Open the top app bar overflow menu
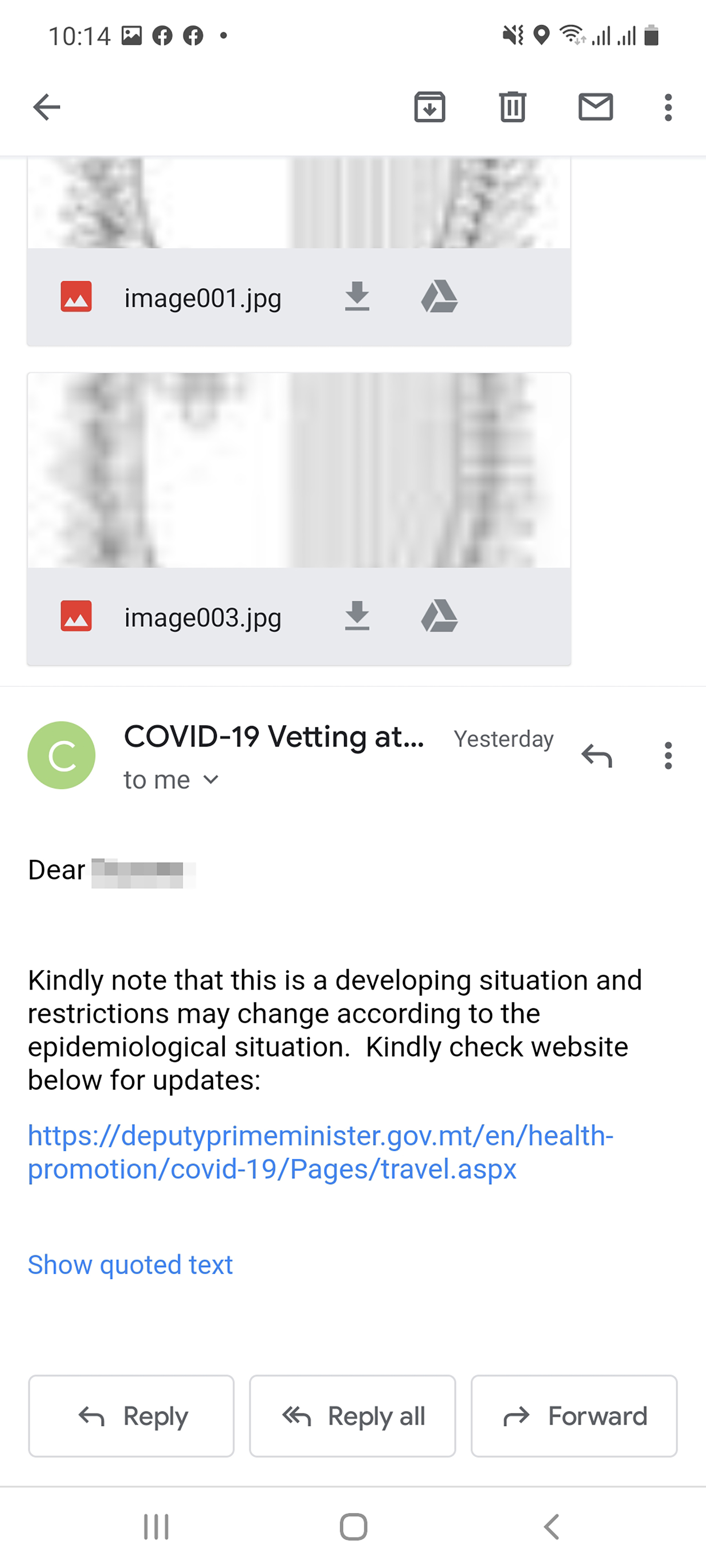Screen dimensions: 706x1568 668,108
